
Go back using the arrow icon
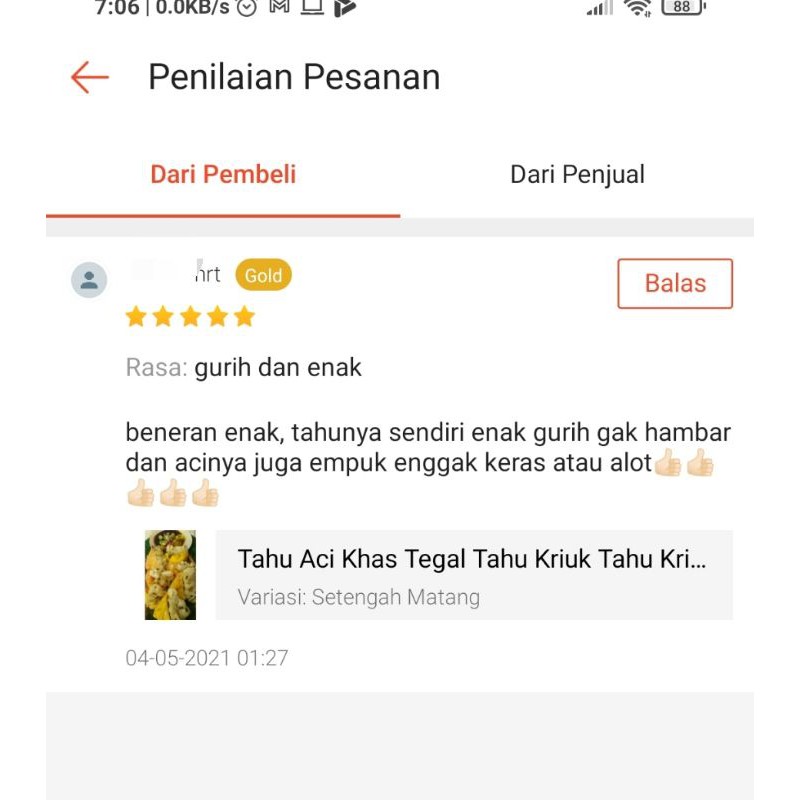pos(89,77)
